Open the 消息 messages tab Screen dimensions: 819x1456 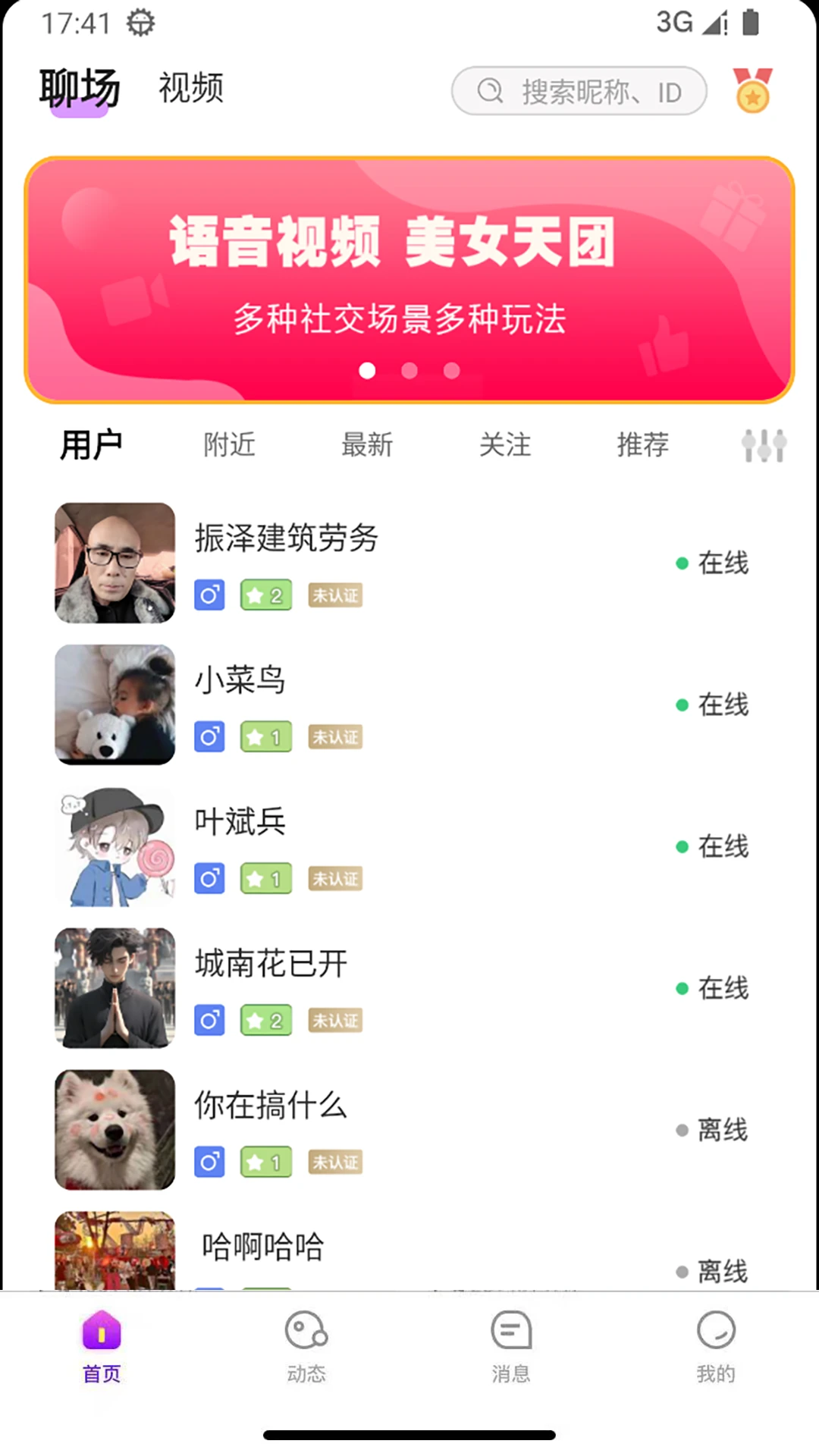511,1347
